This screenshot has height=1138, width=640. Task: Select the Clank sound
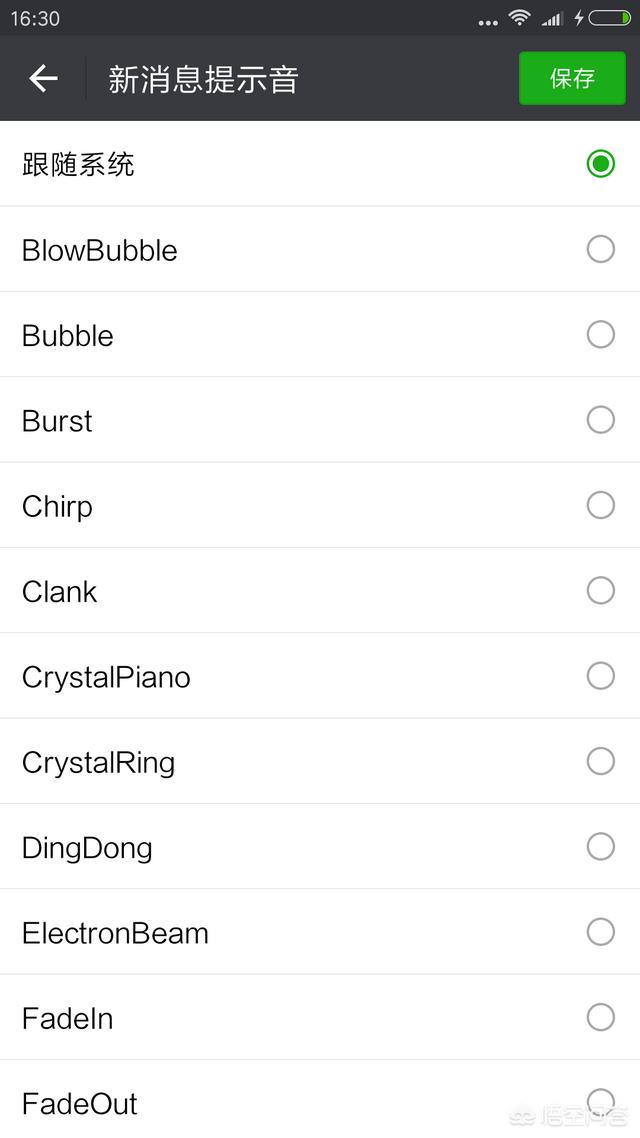pos(320,591)
